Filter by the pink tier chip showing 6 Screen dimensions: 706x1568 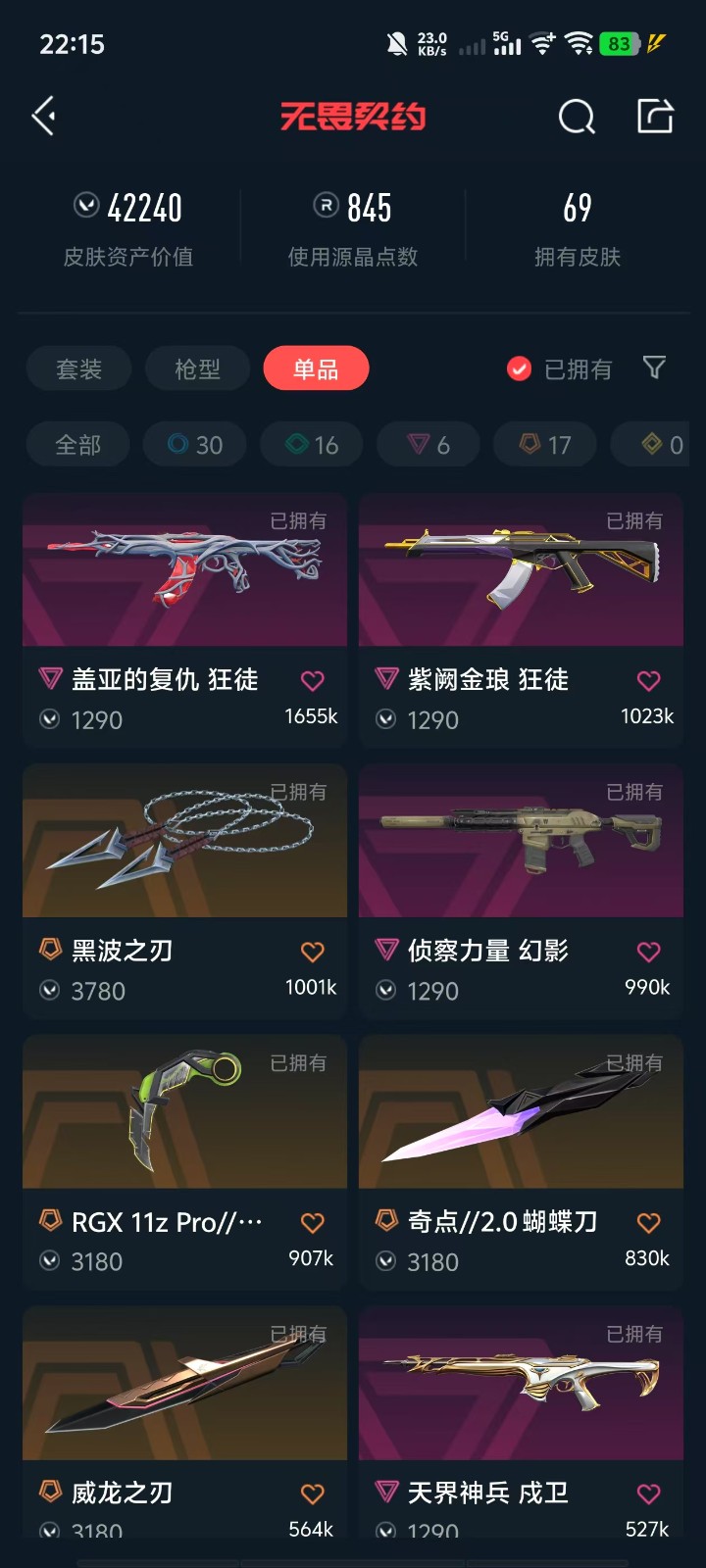tap(429, 445)
